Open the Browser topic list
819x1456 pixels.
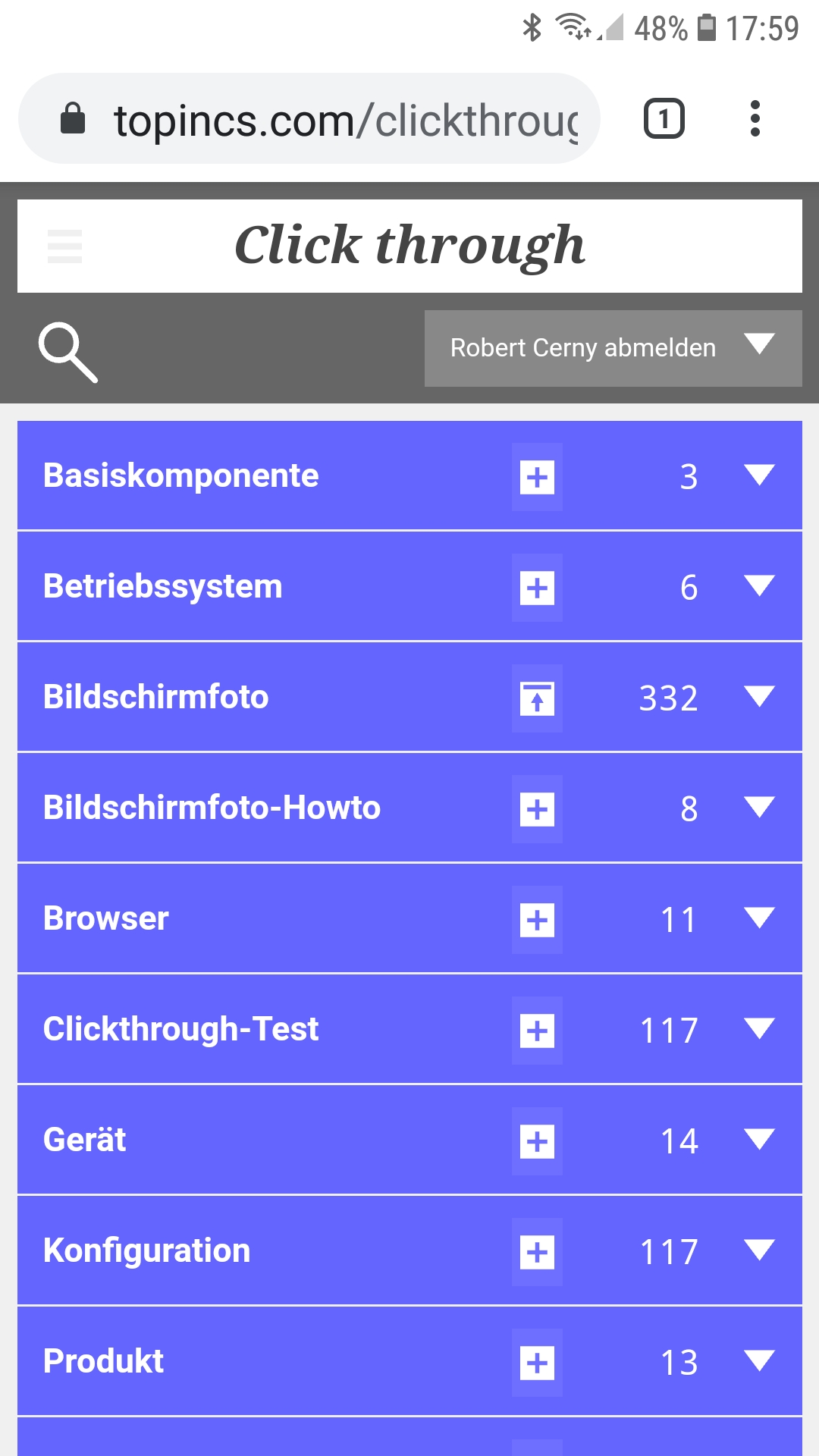(758, 918)
